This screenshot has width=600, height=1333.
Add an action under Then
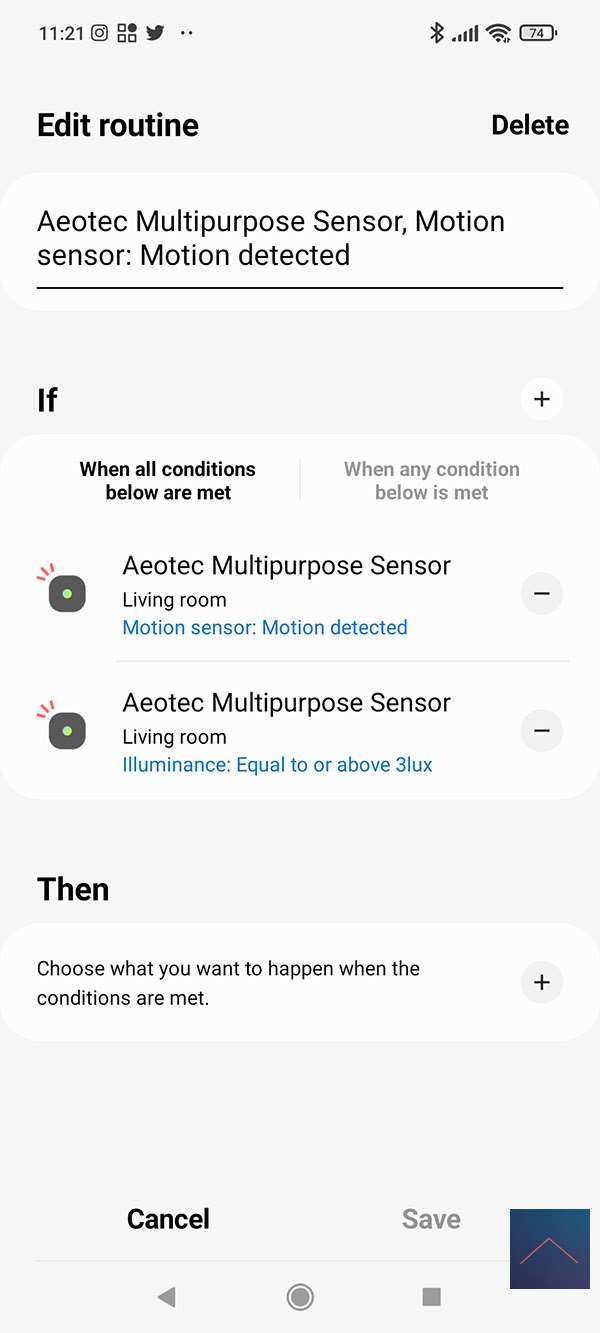[x=541, y=982]
